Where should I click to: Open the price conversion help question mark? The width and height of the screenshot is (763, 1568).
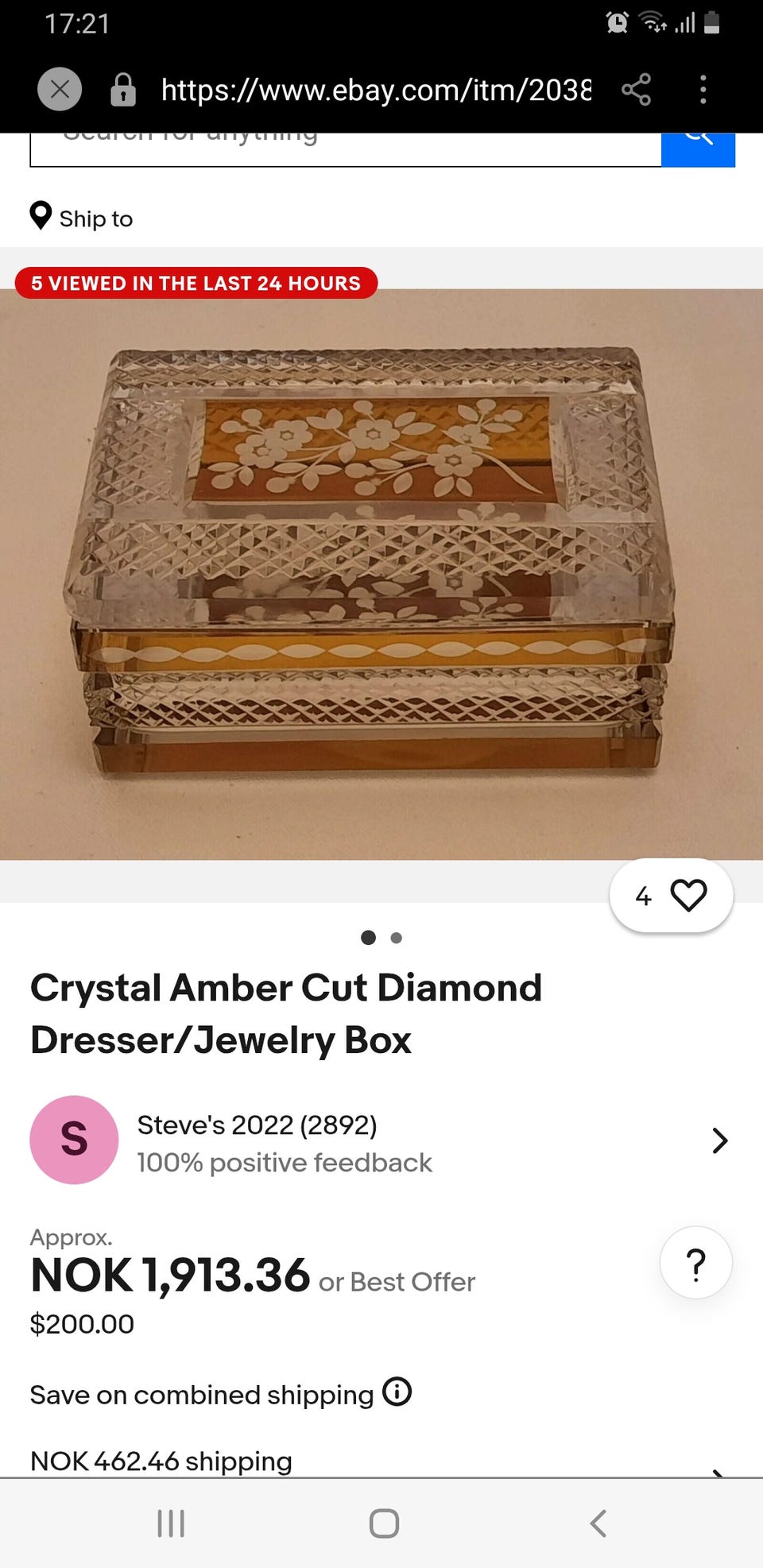click(695, 1263)
